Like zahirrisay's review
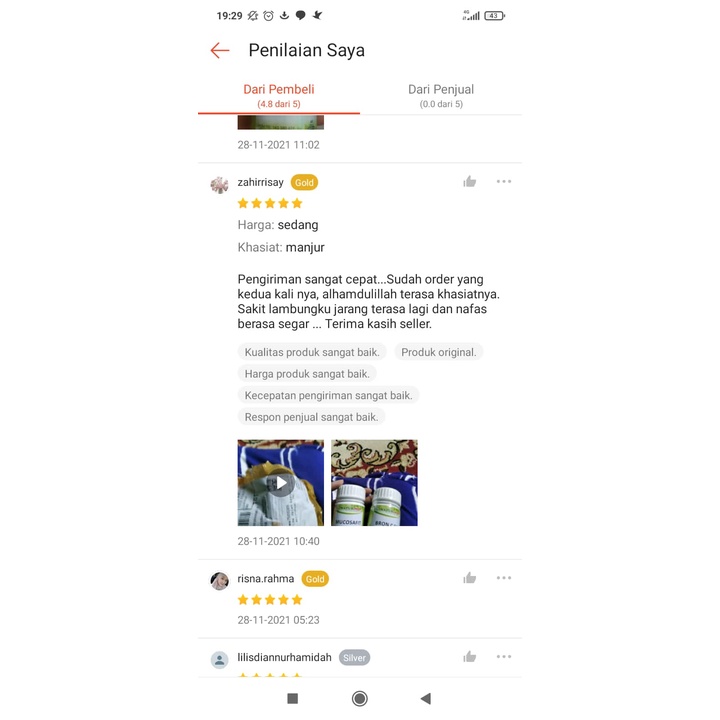Screen dimensions: 720x720 [x=470, y=182]
